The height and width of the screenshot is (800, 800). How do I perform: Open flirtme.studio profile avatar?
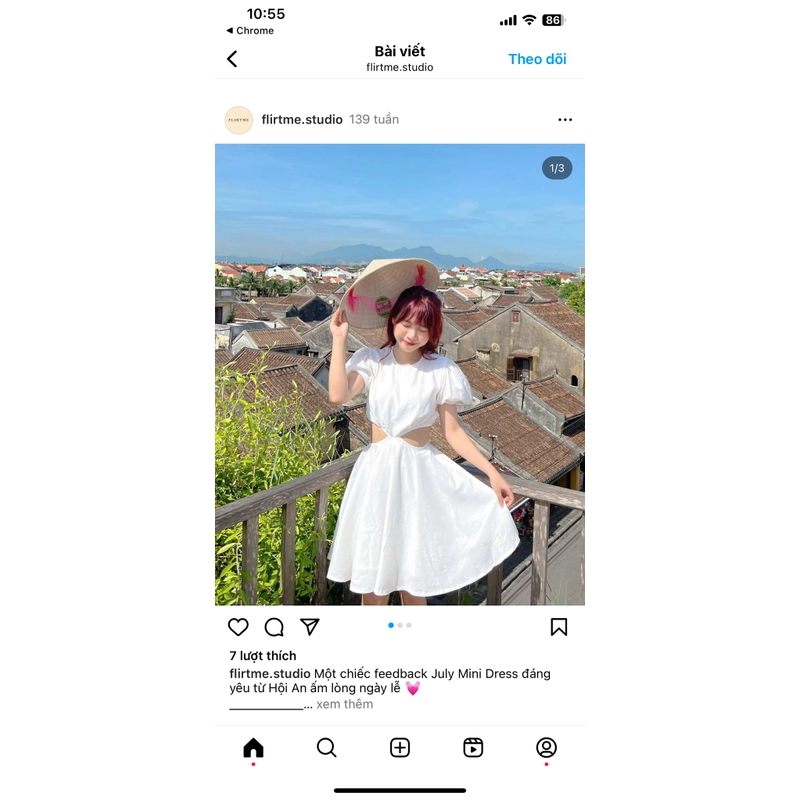239,120
